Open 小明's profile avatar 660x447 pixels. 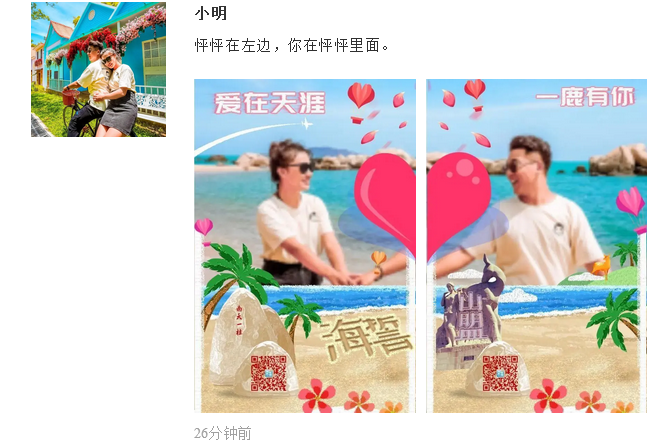click(x=98, y=69)
